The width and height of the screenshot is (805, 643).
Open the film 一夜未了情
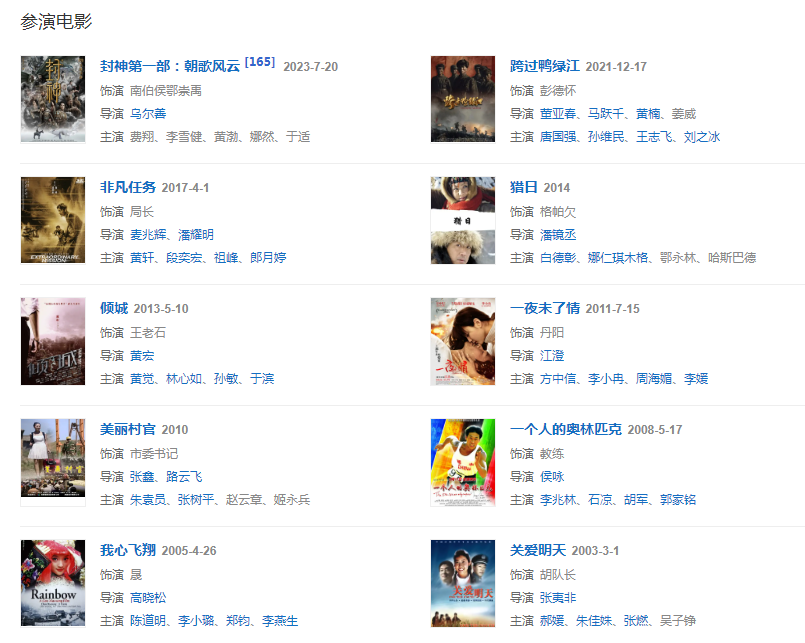[x=544, y=308]
